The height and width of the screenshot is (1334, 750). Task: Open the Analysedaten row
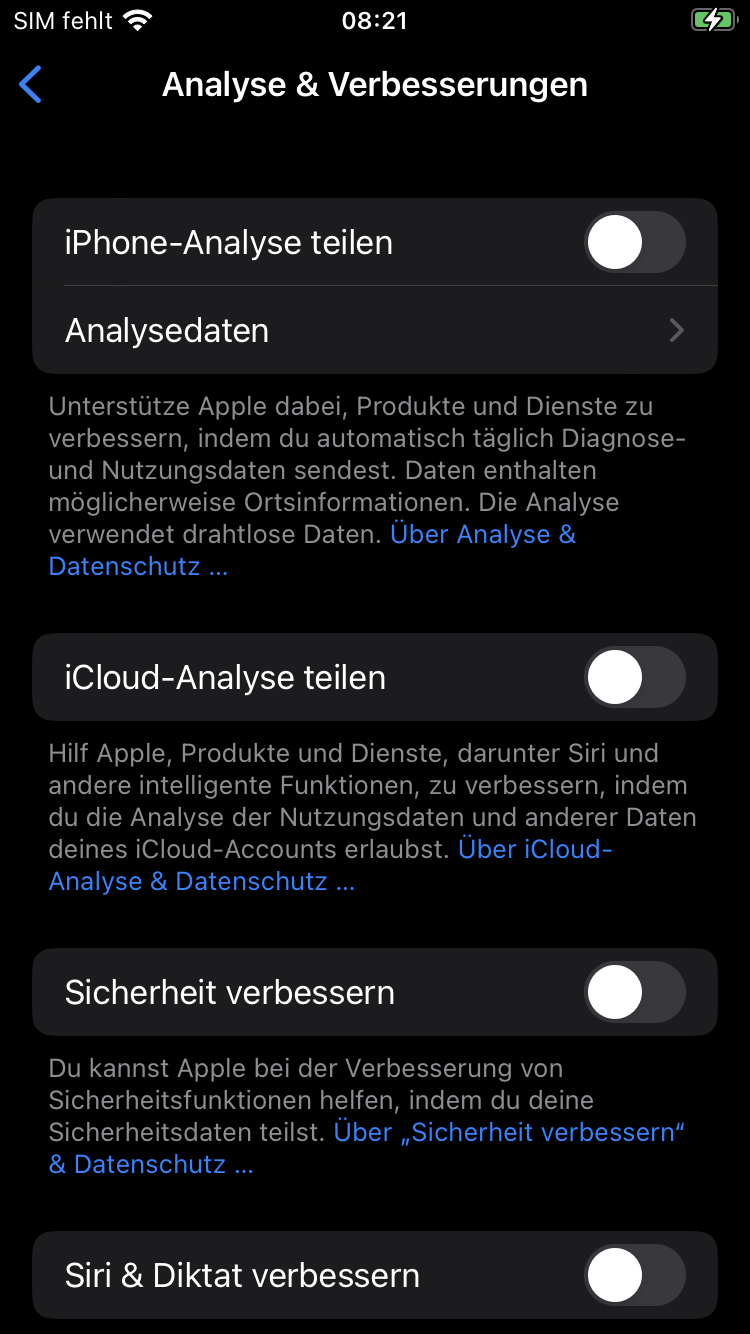click(x=375, y=331)
